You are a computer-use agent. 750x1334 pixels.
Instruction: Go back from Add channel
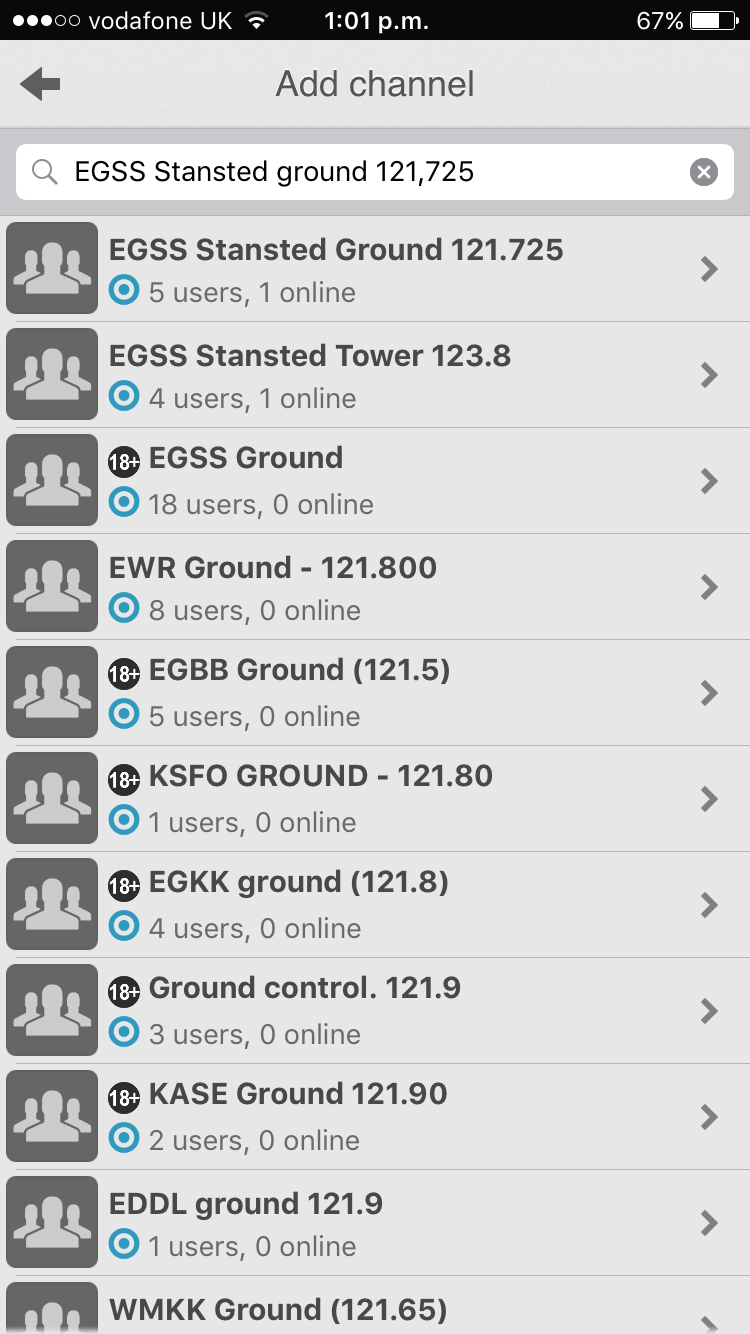[40, 85]
